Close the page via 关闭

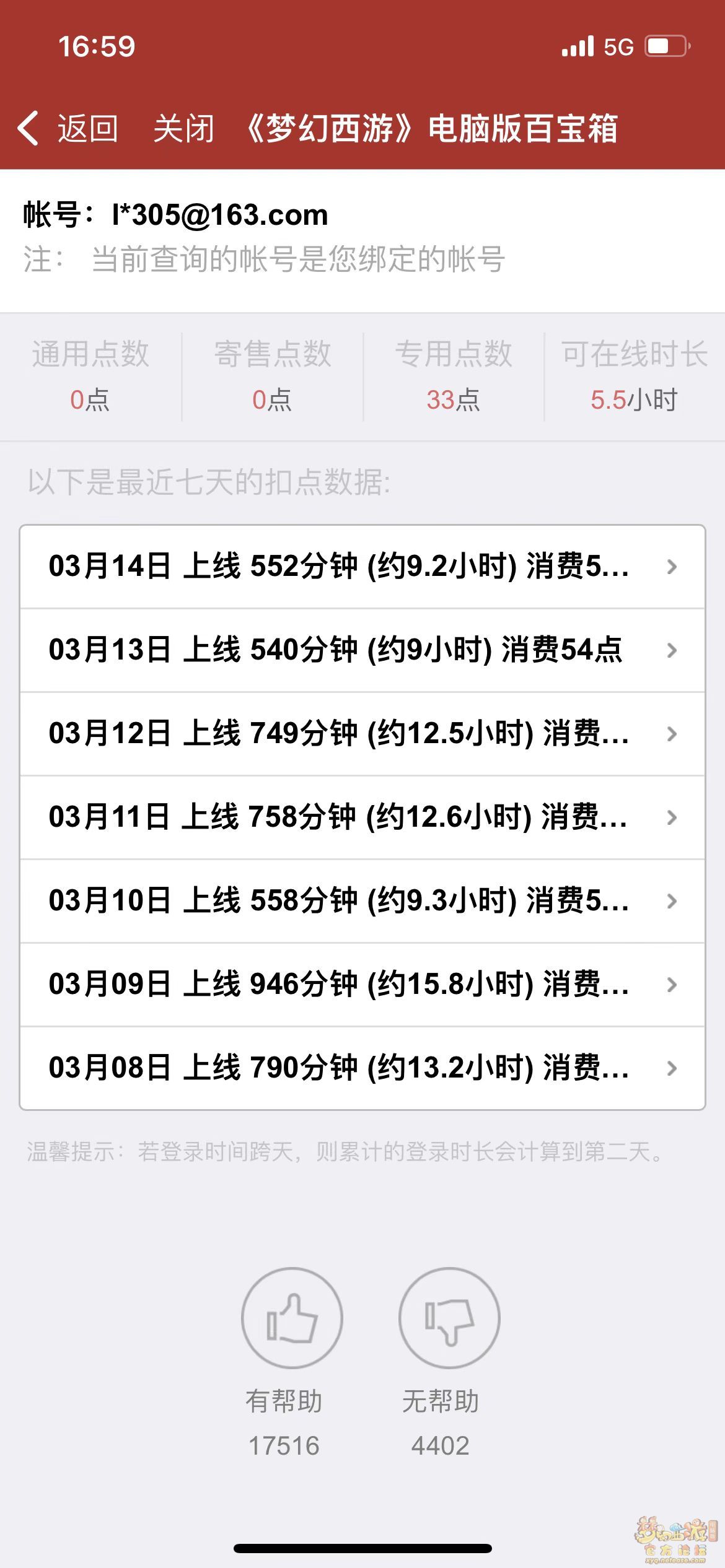point(183,129)
